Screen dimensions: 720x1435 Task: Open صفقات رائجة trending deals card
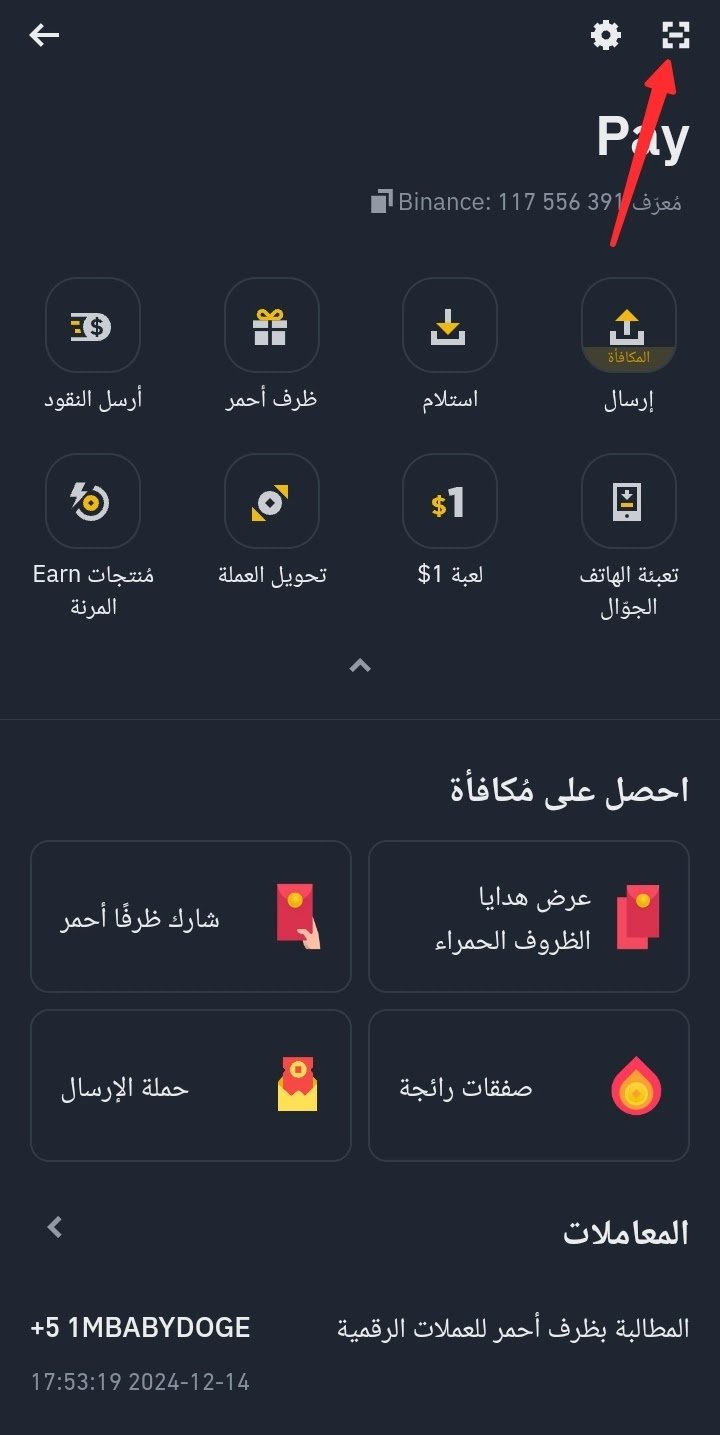pyautogui.click(x=528, y=1086)
